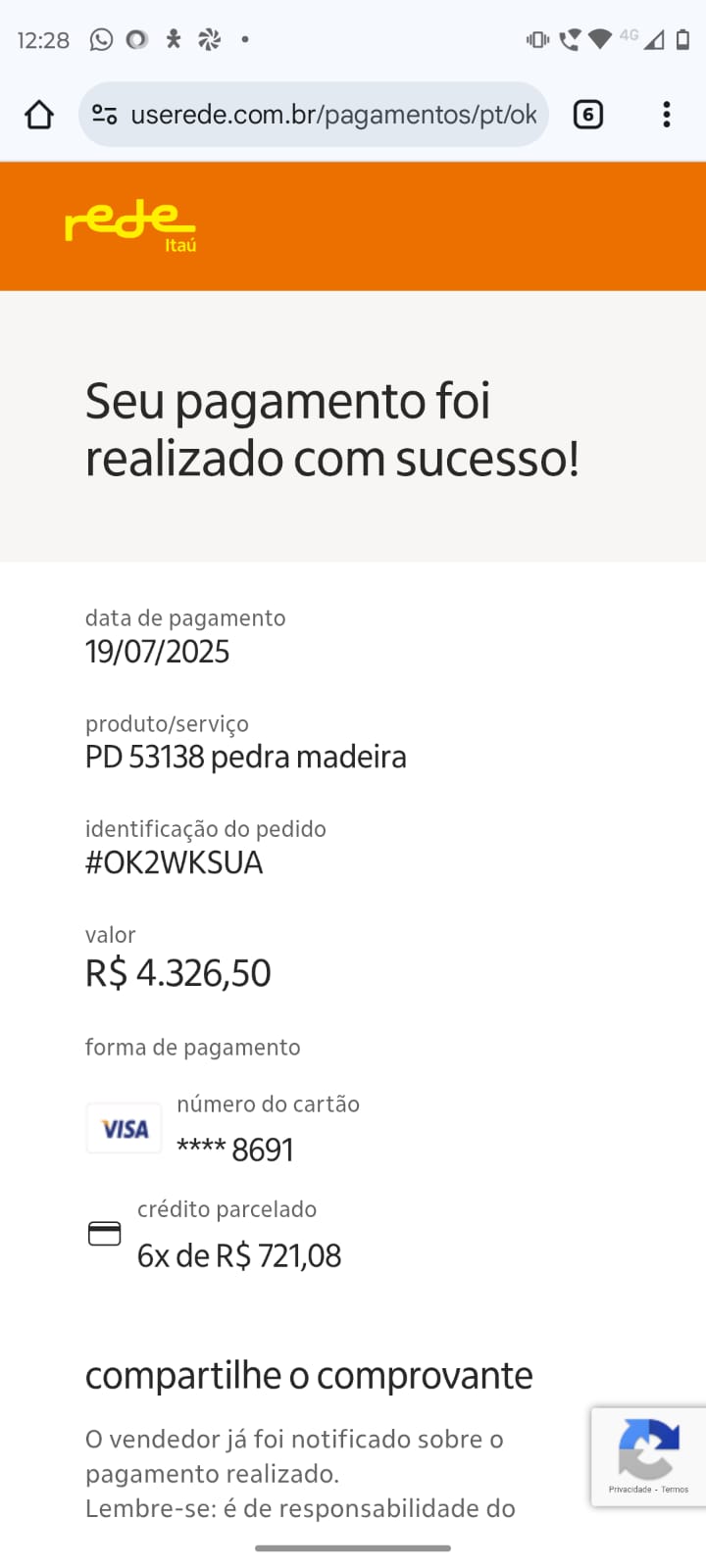Select the order ID #OK2WKSUA
706x1568 pixels.
pos(173,861)
